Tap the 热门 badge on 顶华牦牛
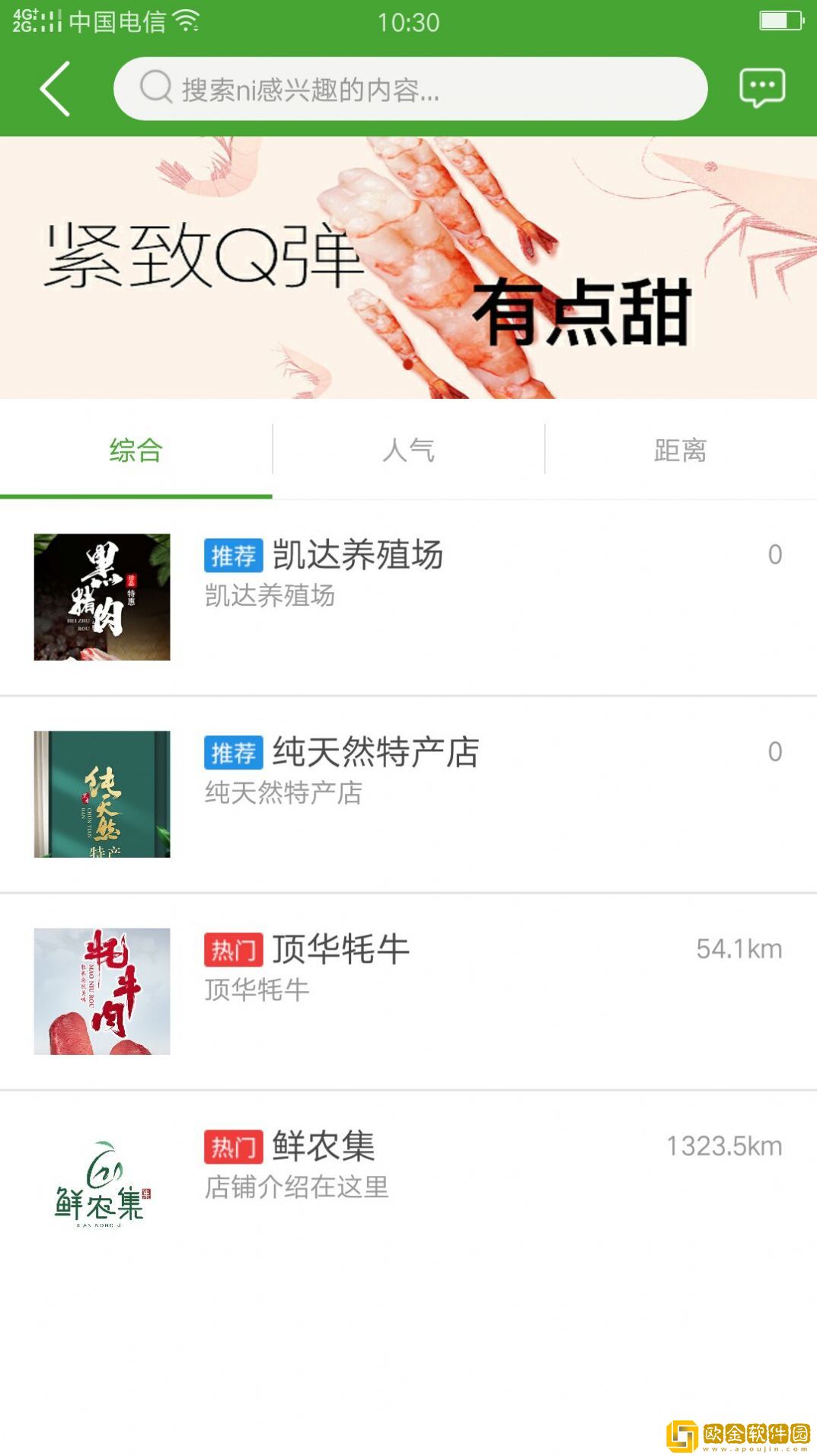This screenshot has height=1456, width=817. [x=232, y=948]
